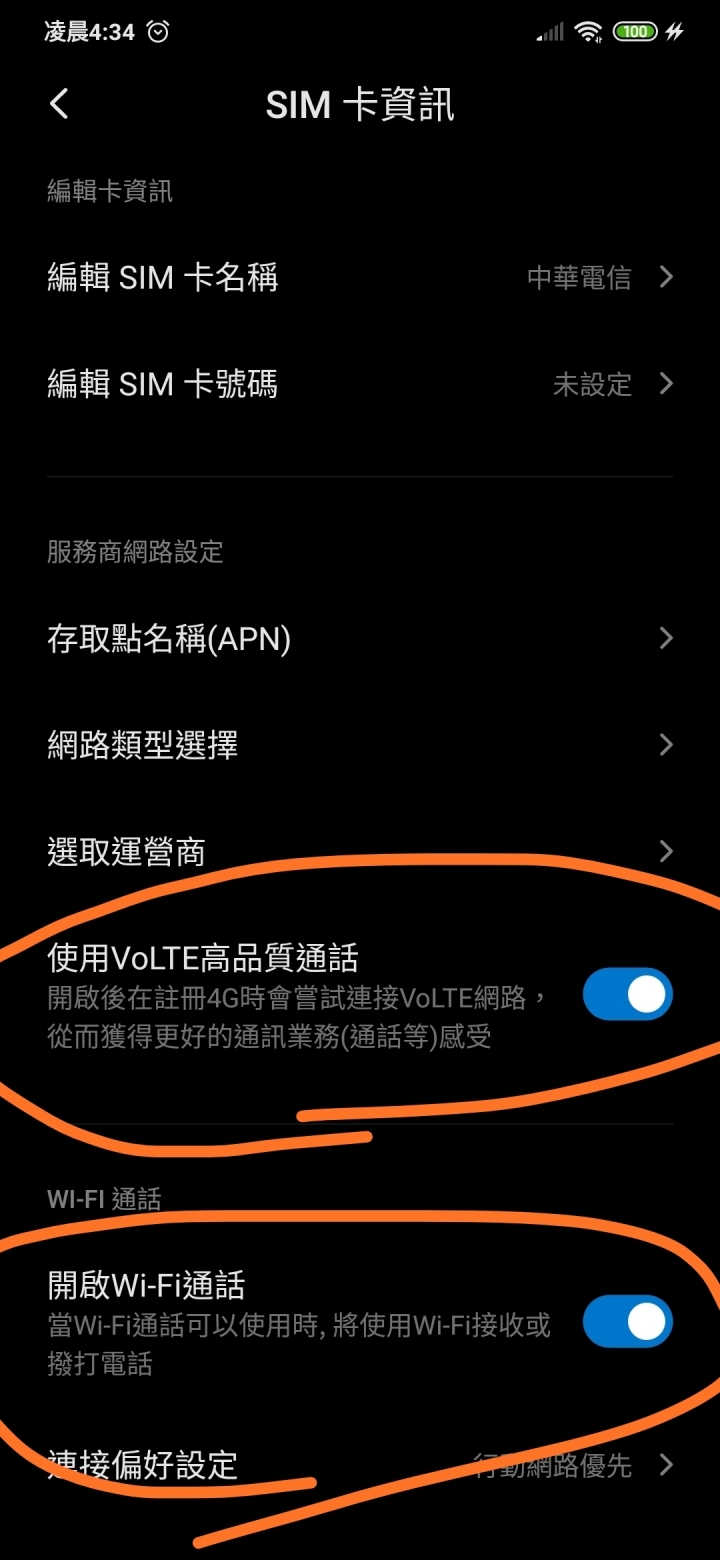Open 編輯 SIM 卡號碼 setting
Image resolution: width=720 pixels, height=1560 pixels.
(360, 384)
